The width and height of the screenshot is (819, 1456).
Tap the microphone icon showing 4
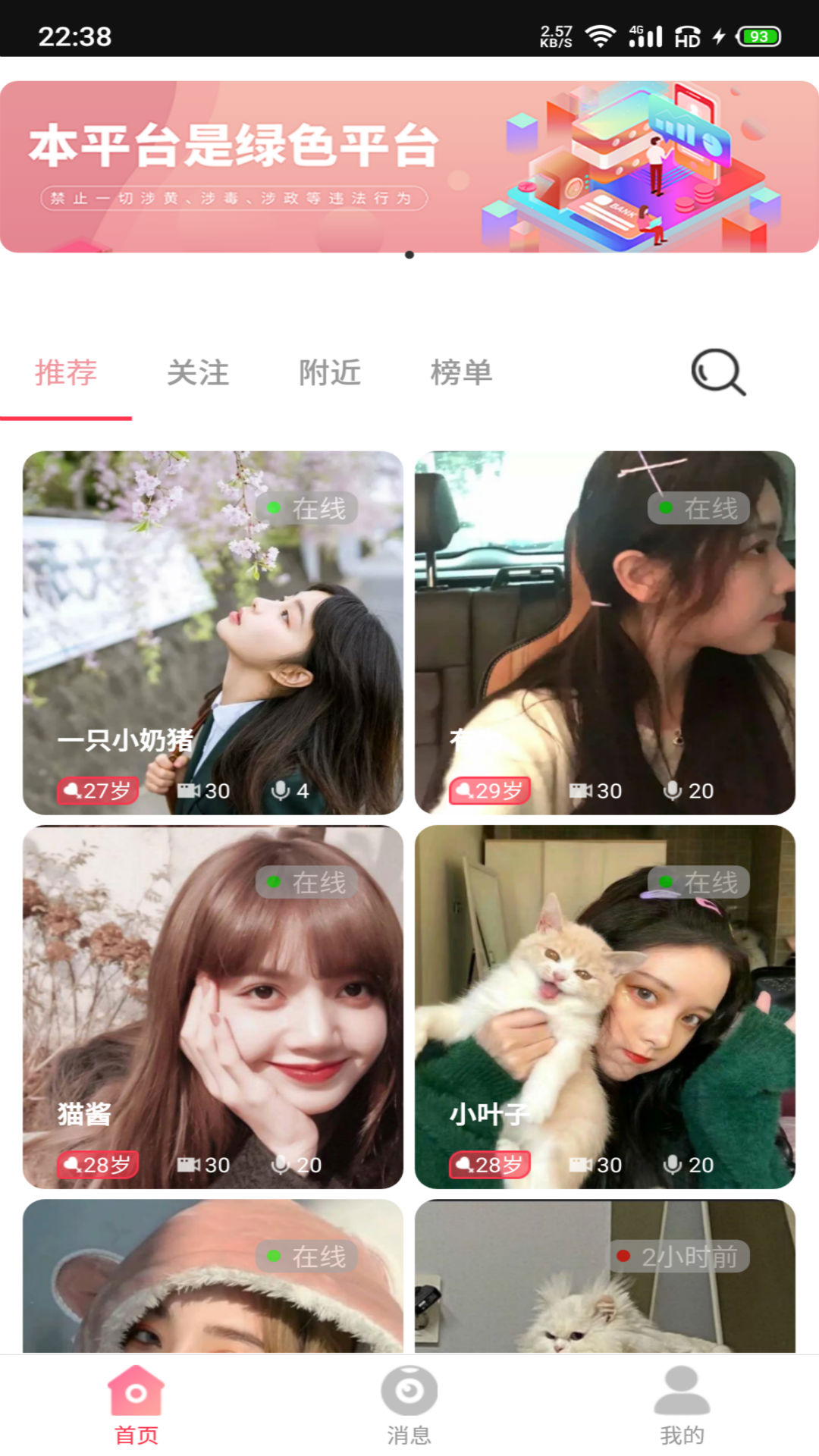282,791
